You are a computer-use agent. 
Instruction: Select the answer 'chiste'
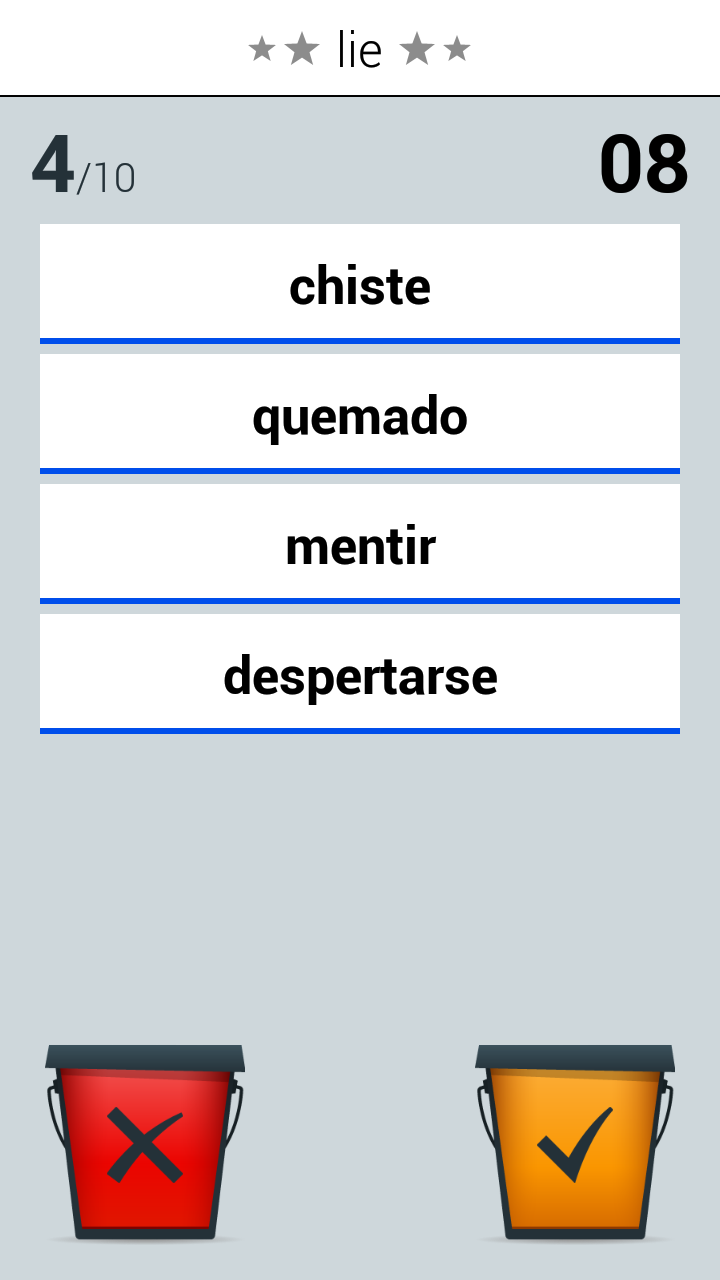360,285
